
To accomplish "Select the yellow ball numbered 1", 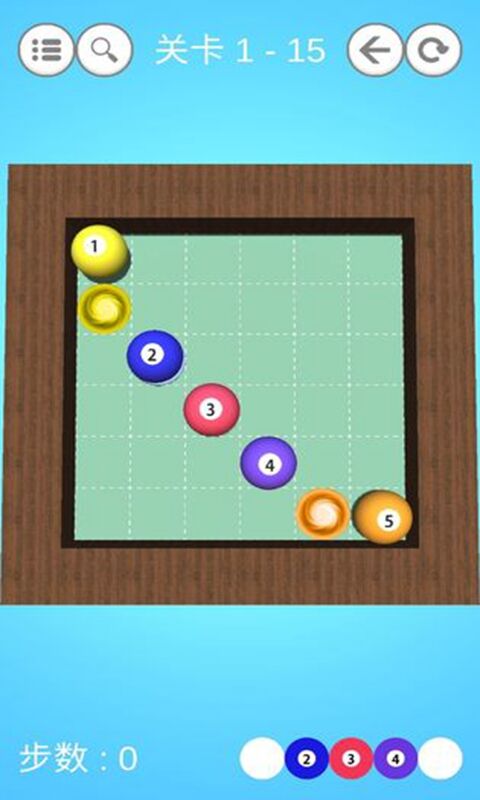I will [99, 252].
